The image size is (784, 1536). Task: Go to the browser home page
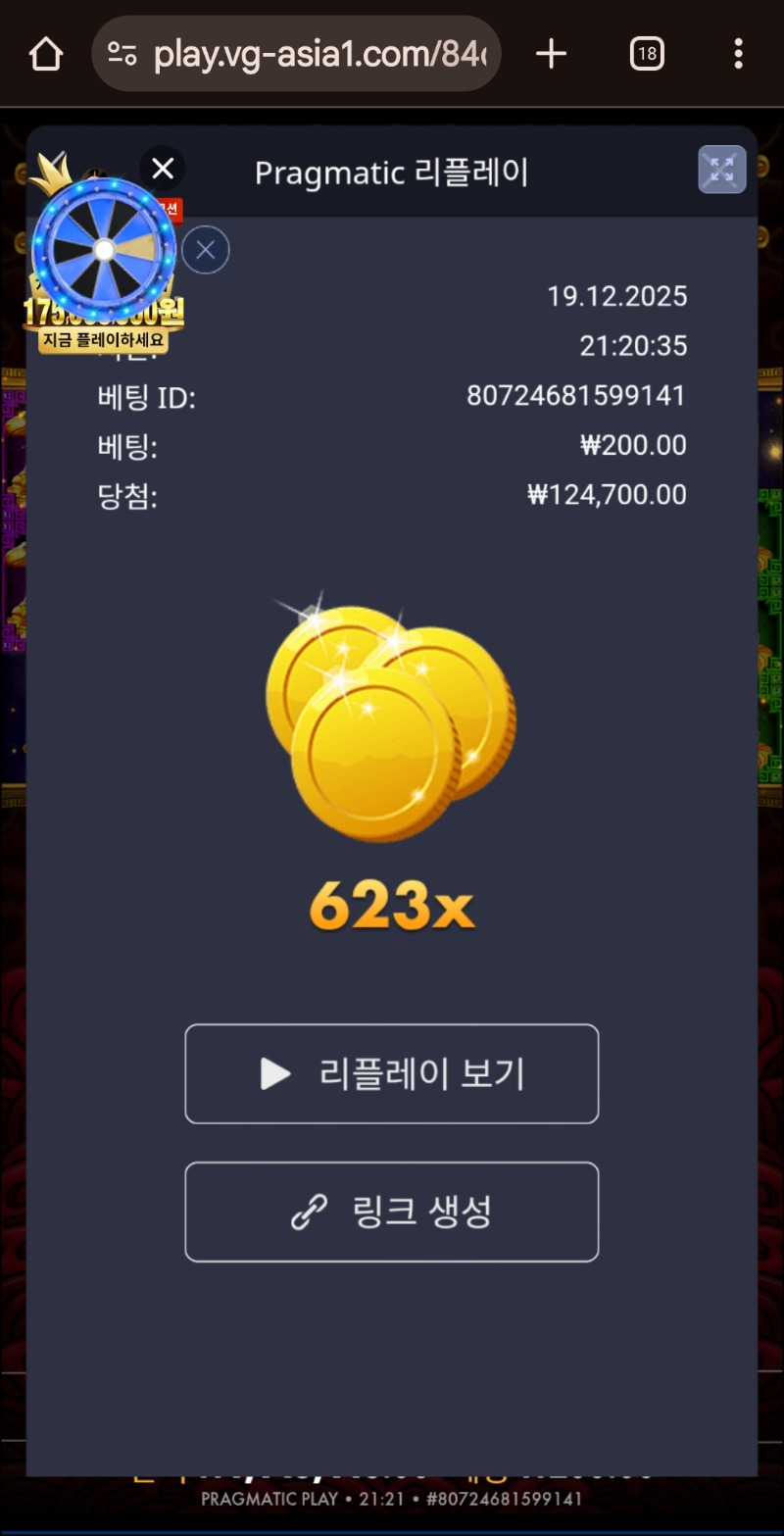[x=46, y=54]
